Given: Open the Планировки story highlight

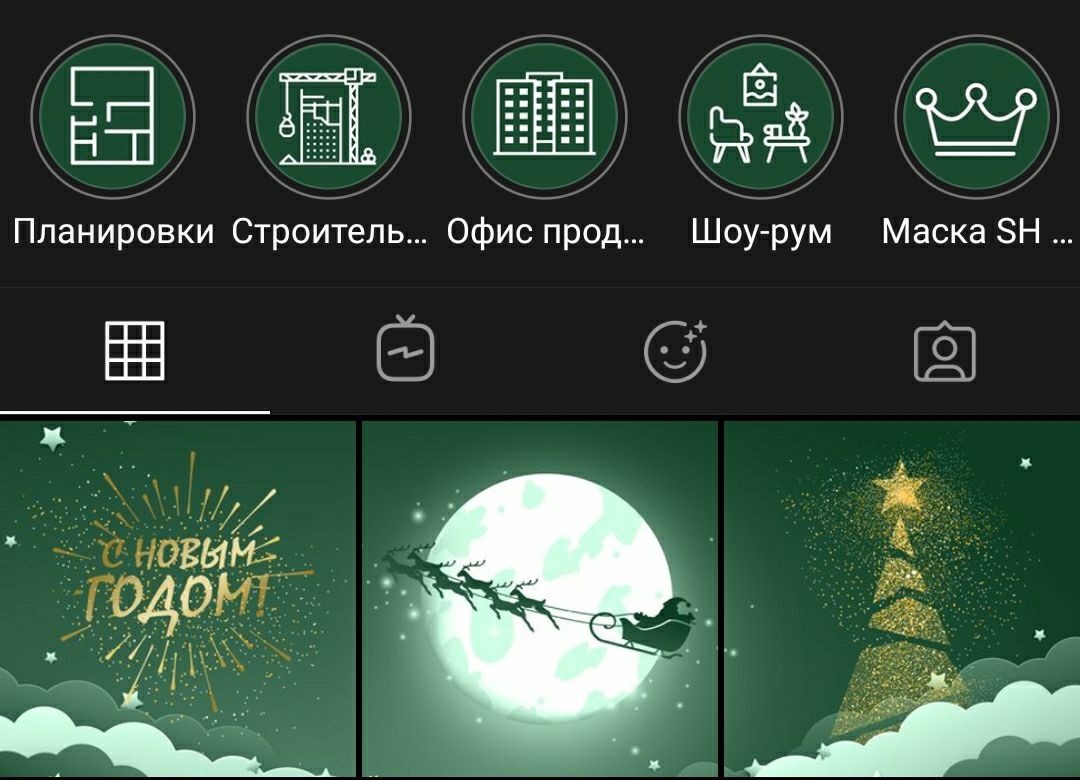Looking at the screenshot, I should tap(113, 116).
